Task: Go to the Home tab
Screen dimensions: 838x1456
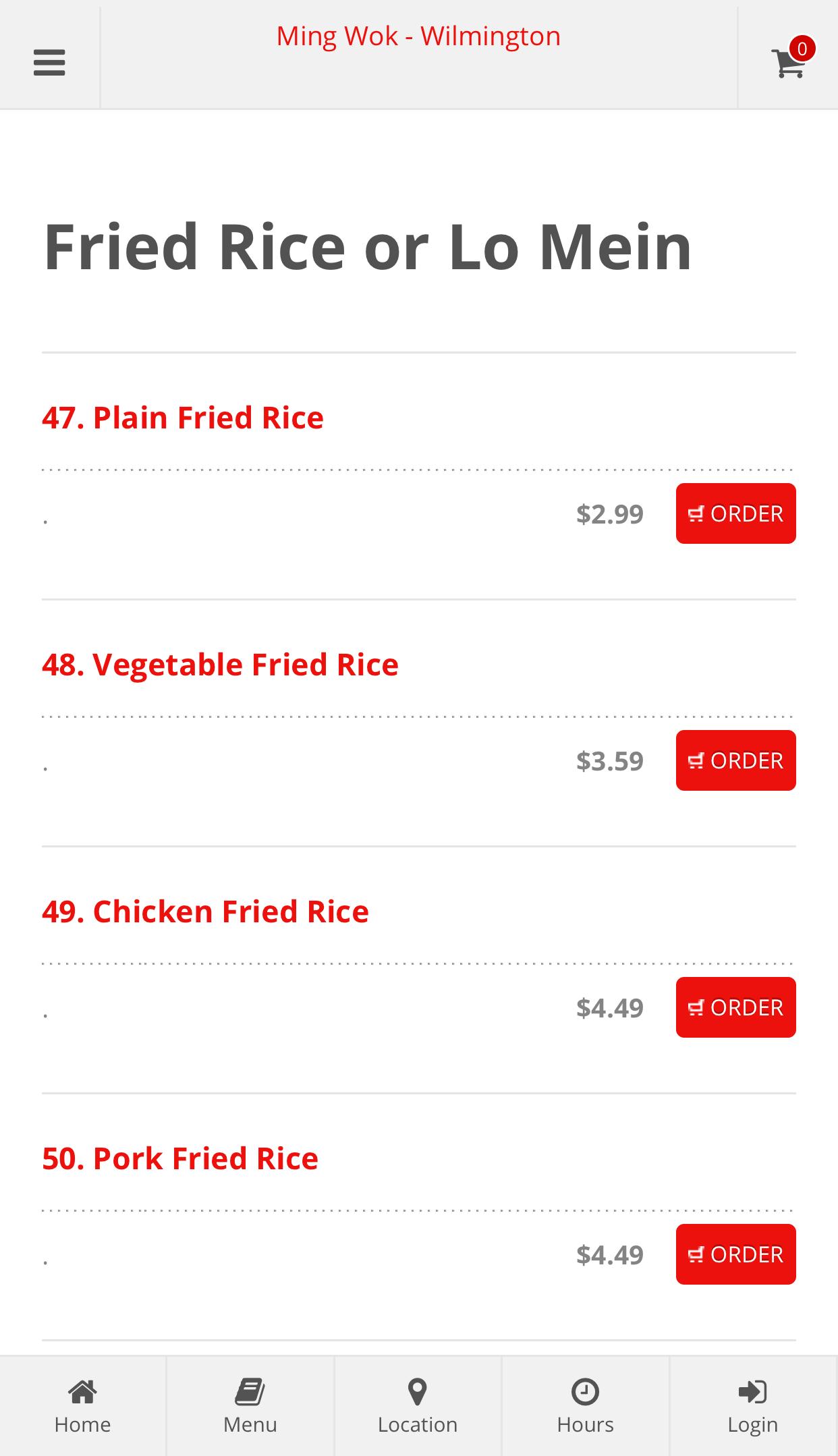Action: coord(83,1406)
